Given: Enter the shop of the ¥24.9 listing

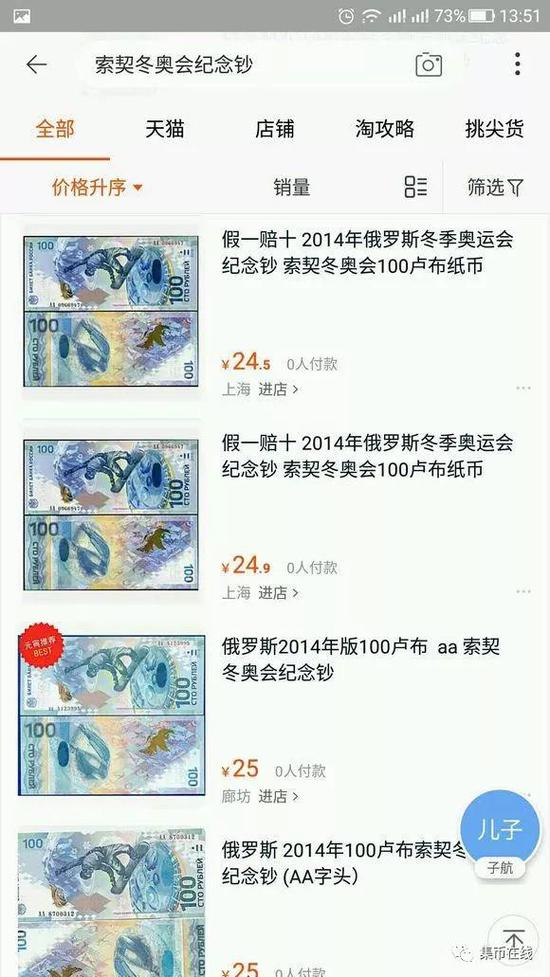Looking at the screenshot, I should pyautogui.click(x=278, y=593).
